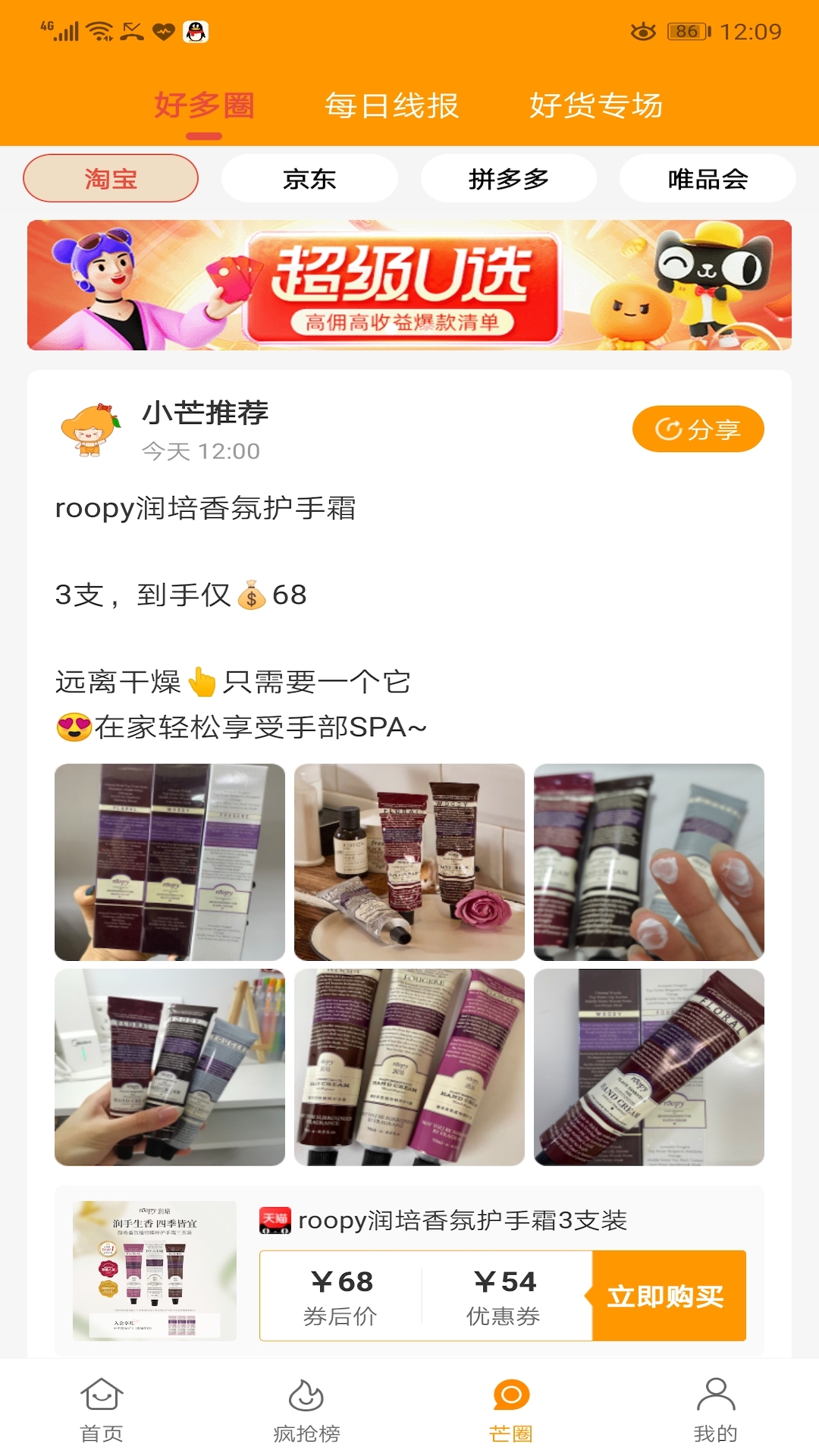819x1456 pixels.
Task: View the first hand cream boxes photo
Action: (x=170, y=862)
